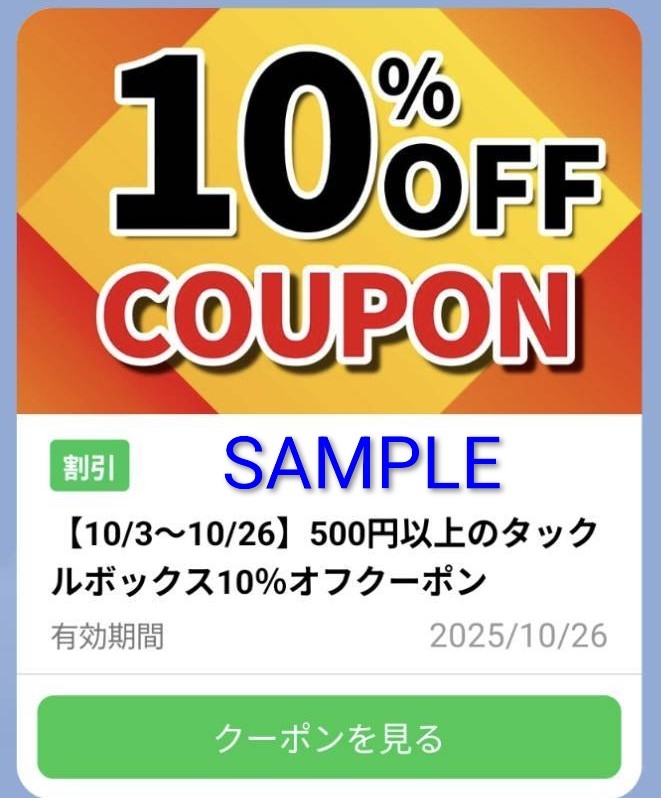The image size is (661, 798).
Task: Tap the クーポンを見る button
Action: click(329, 738)
